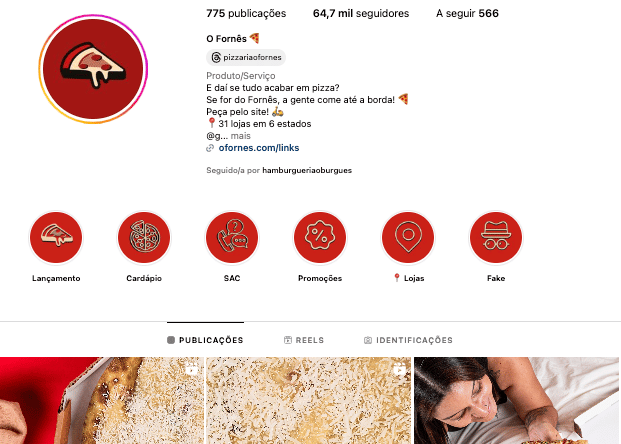View the A seguir 566 list
The width and height of the screenshot is (621, 444).
[467, 14]
